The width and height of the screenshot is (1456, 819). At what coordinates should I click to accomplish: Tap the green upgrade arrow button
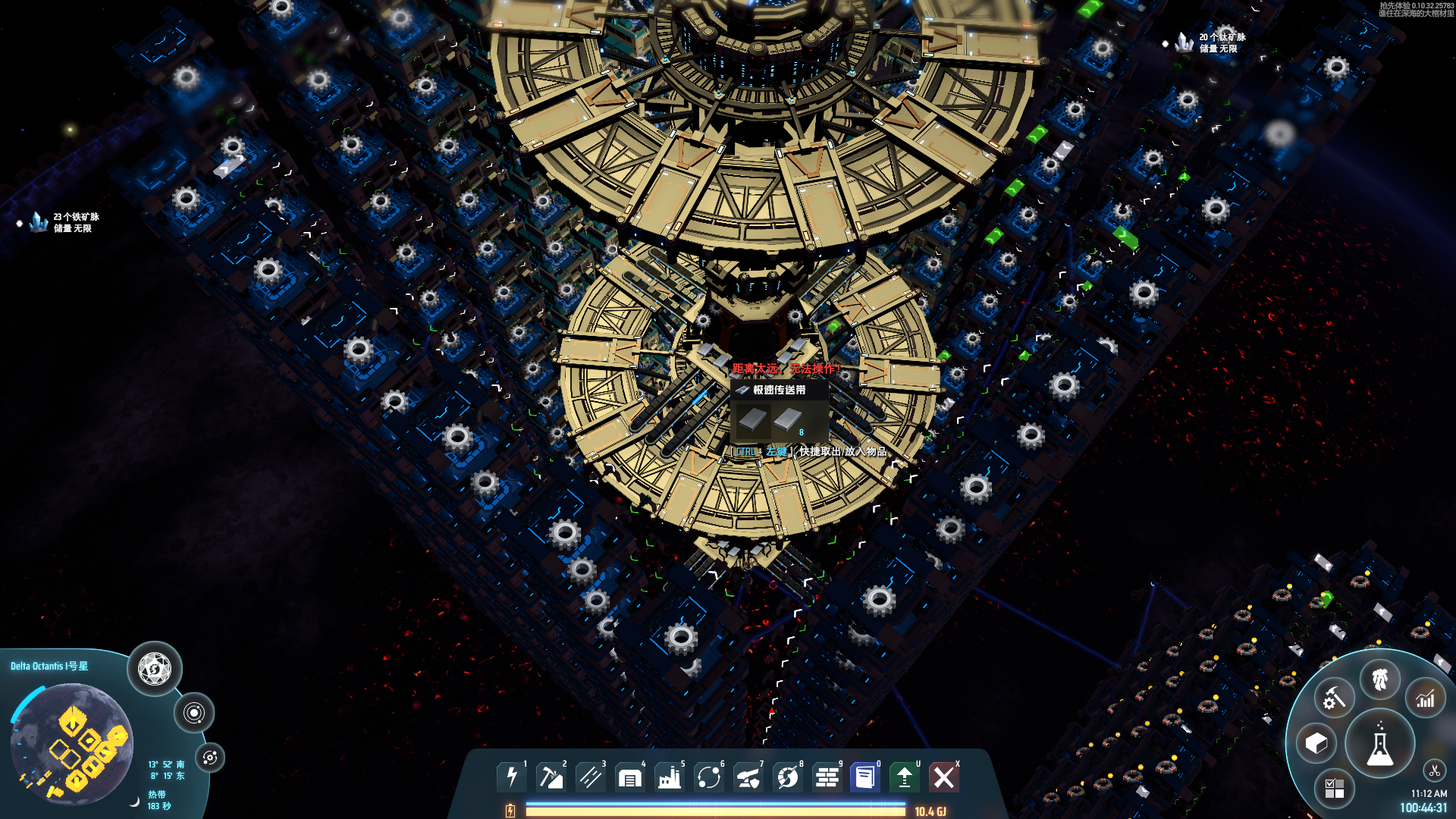(905, 777)
